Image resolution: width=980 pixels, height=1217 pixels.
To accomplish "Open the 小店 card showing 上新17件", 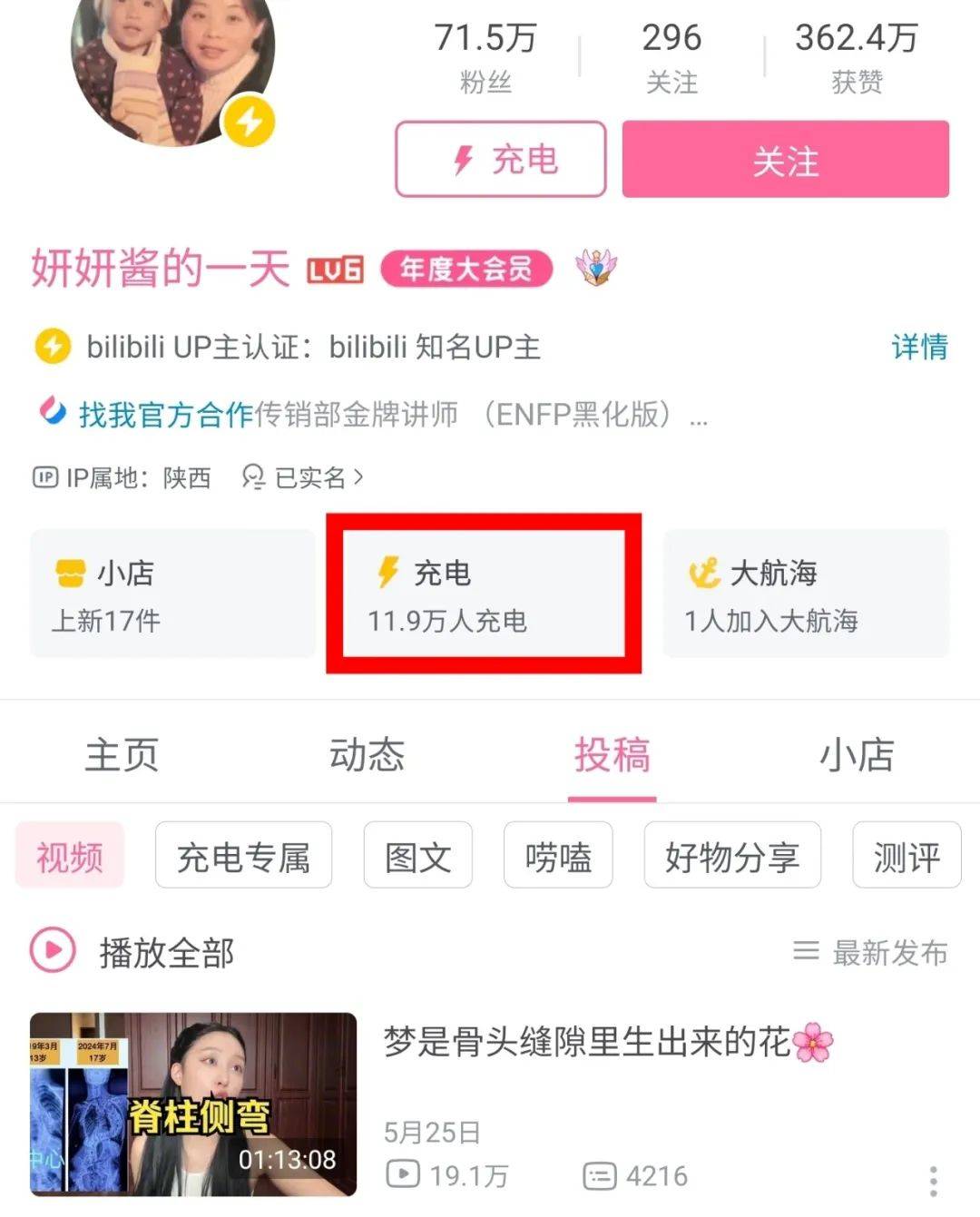I will point(172,594).
